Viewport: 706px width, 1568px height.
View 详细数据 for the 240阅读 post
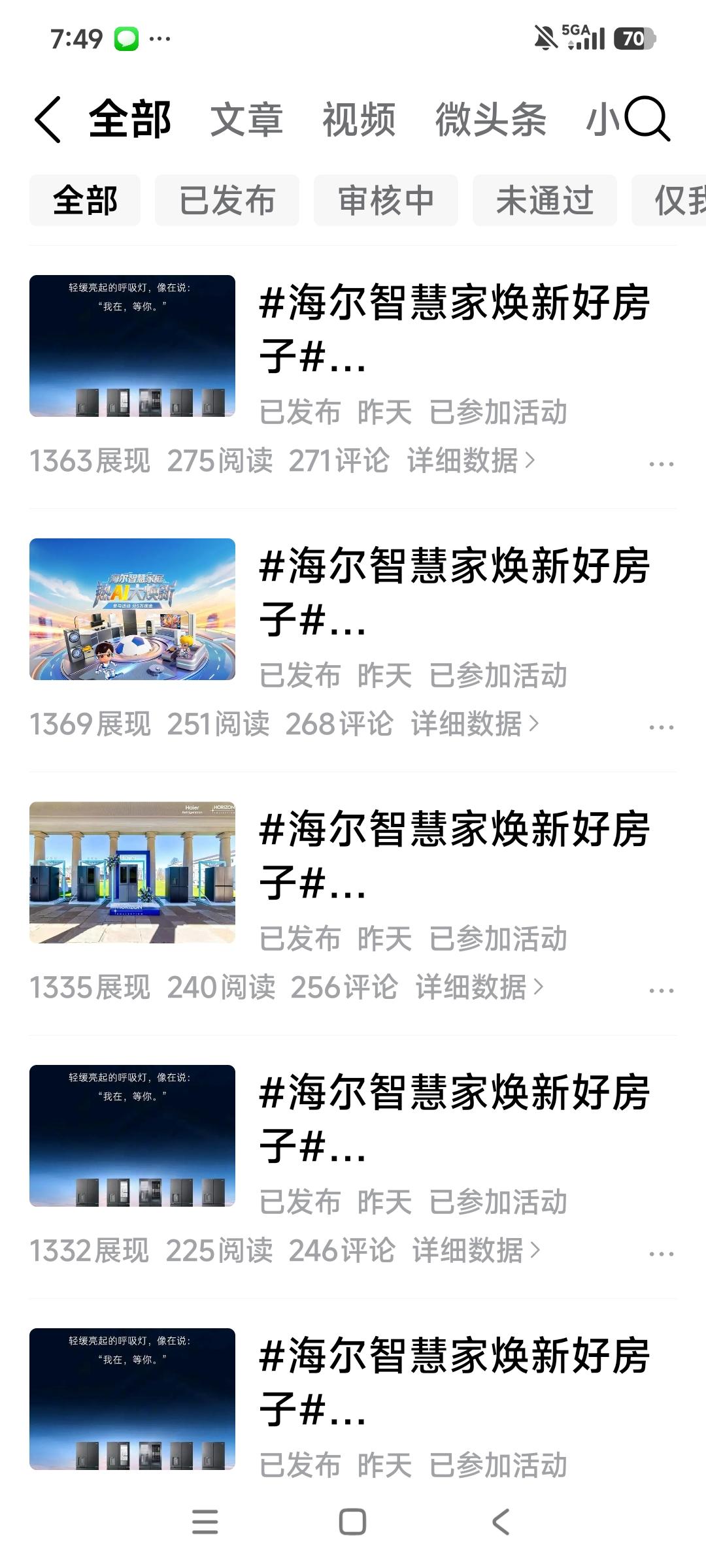pos(480,987)
